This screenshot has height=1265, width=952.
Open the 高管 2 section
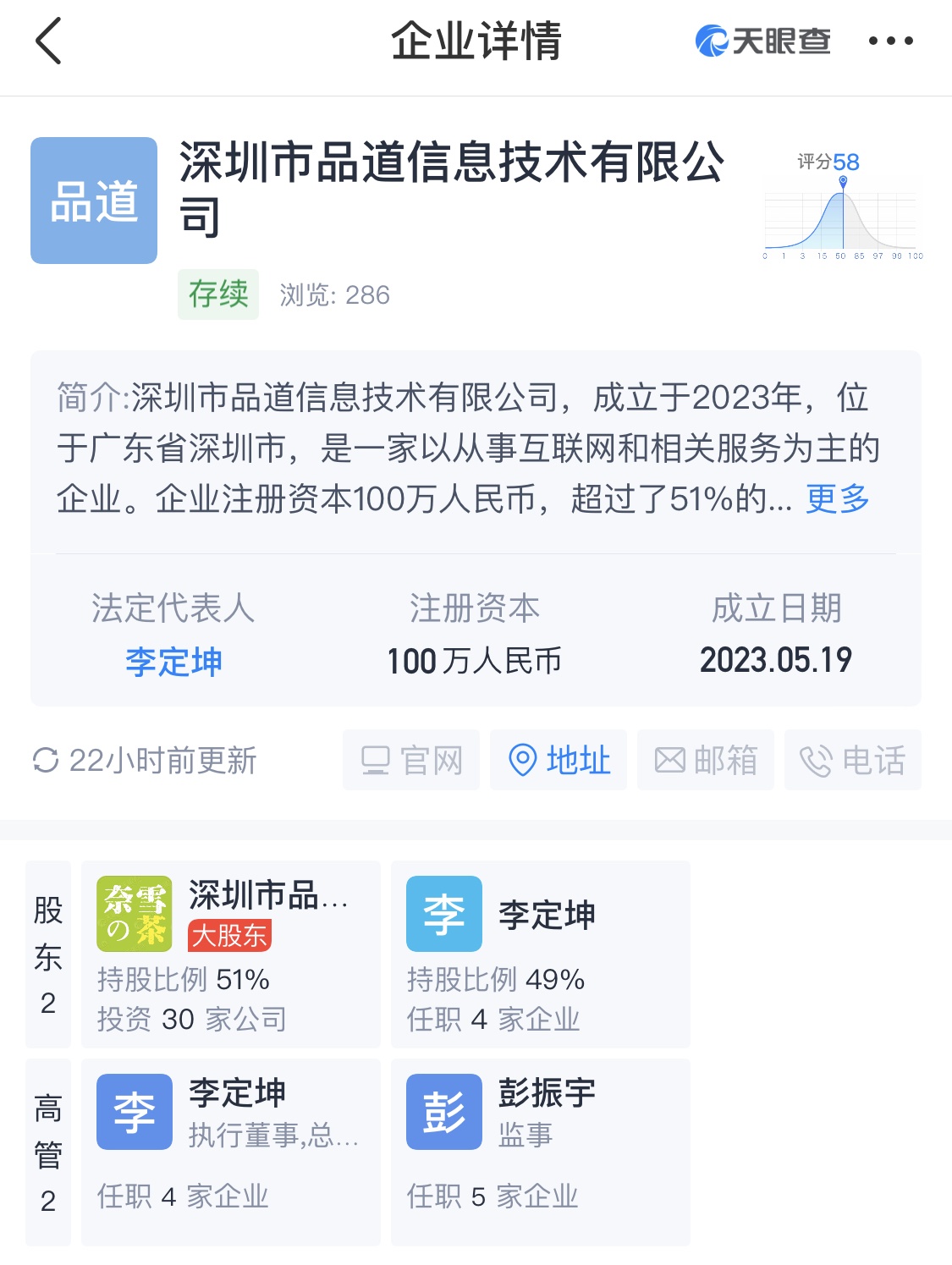point(48,1152)
